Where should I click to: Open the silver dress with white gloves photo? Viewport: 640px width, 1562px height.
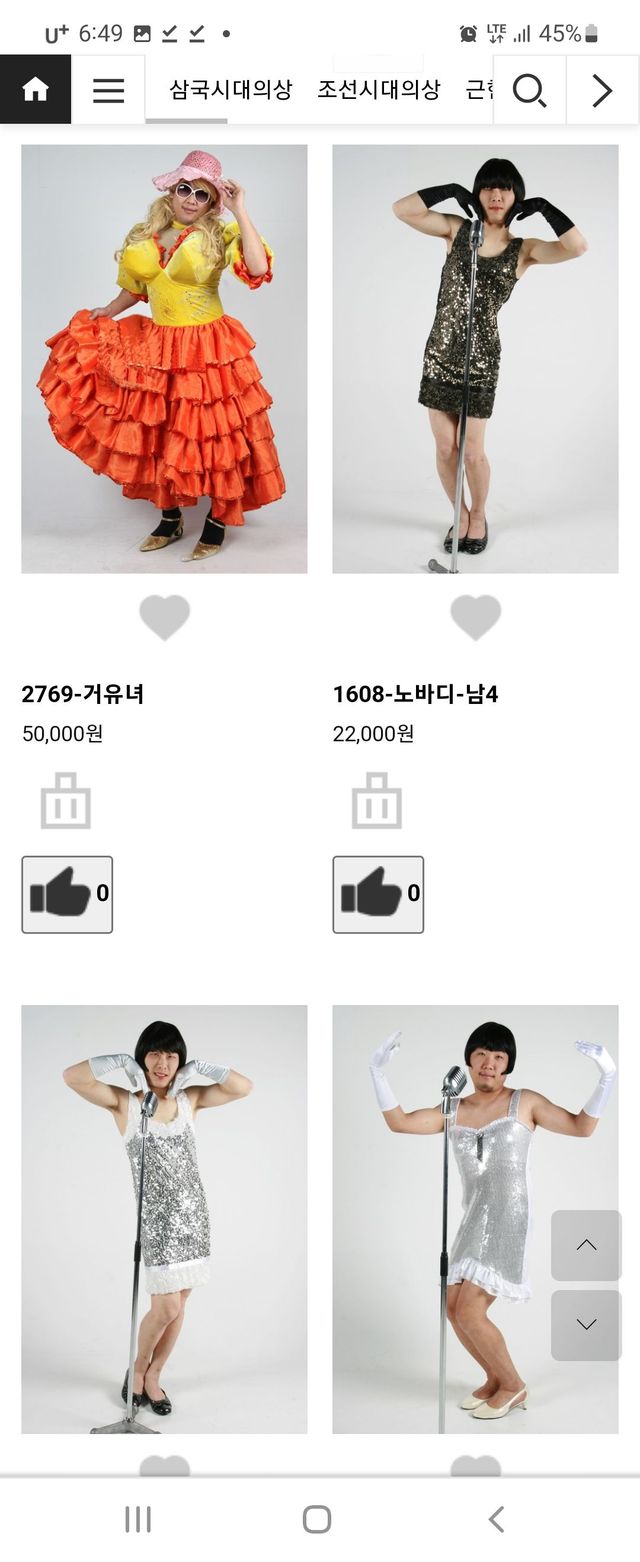pos(475,1218)
